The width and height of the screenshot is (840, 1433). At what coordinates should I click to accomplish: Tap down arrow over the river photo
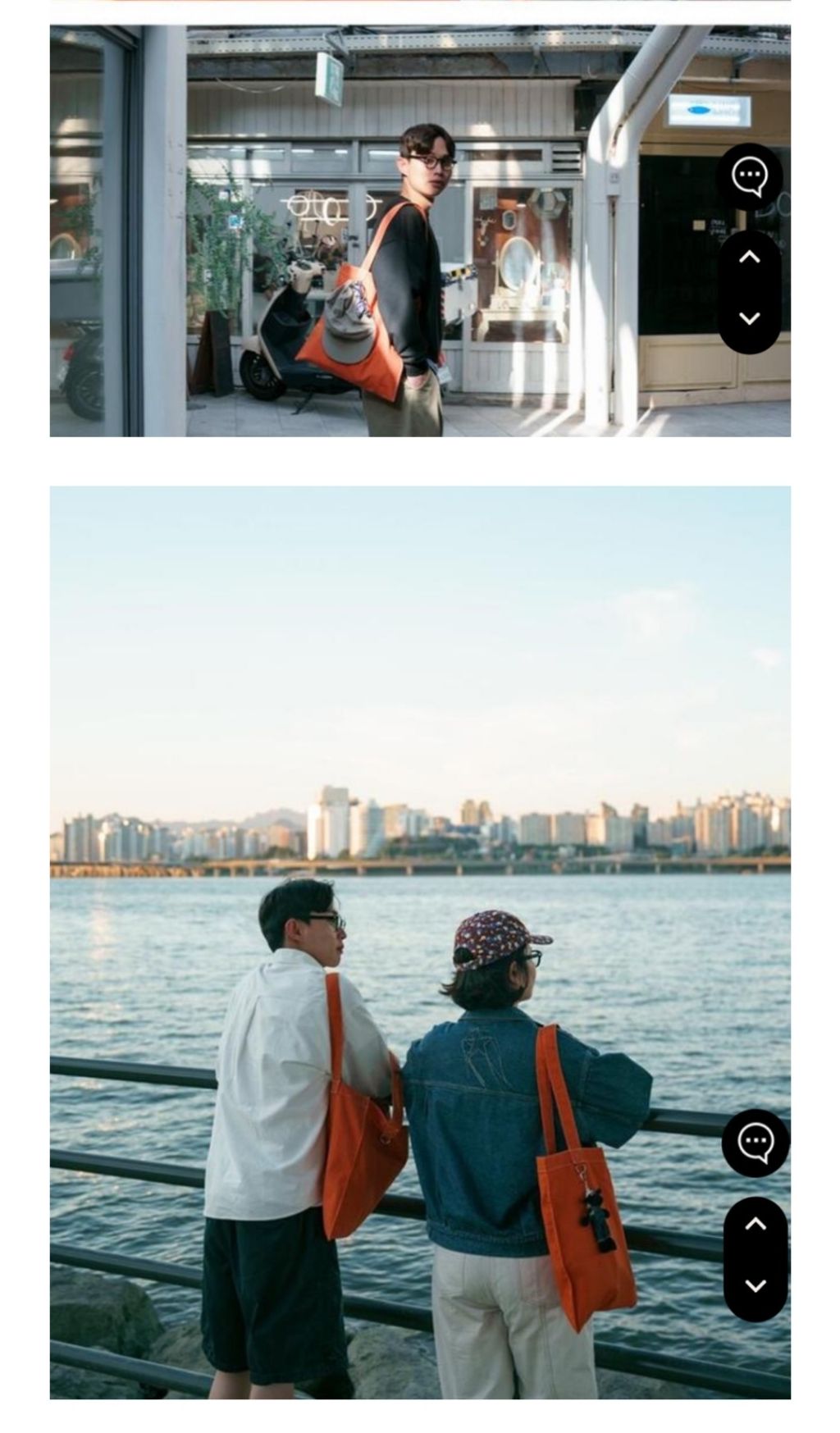[x=755, y=1285]
